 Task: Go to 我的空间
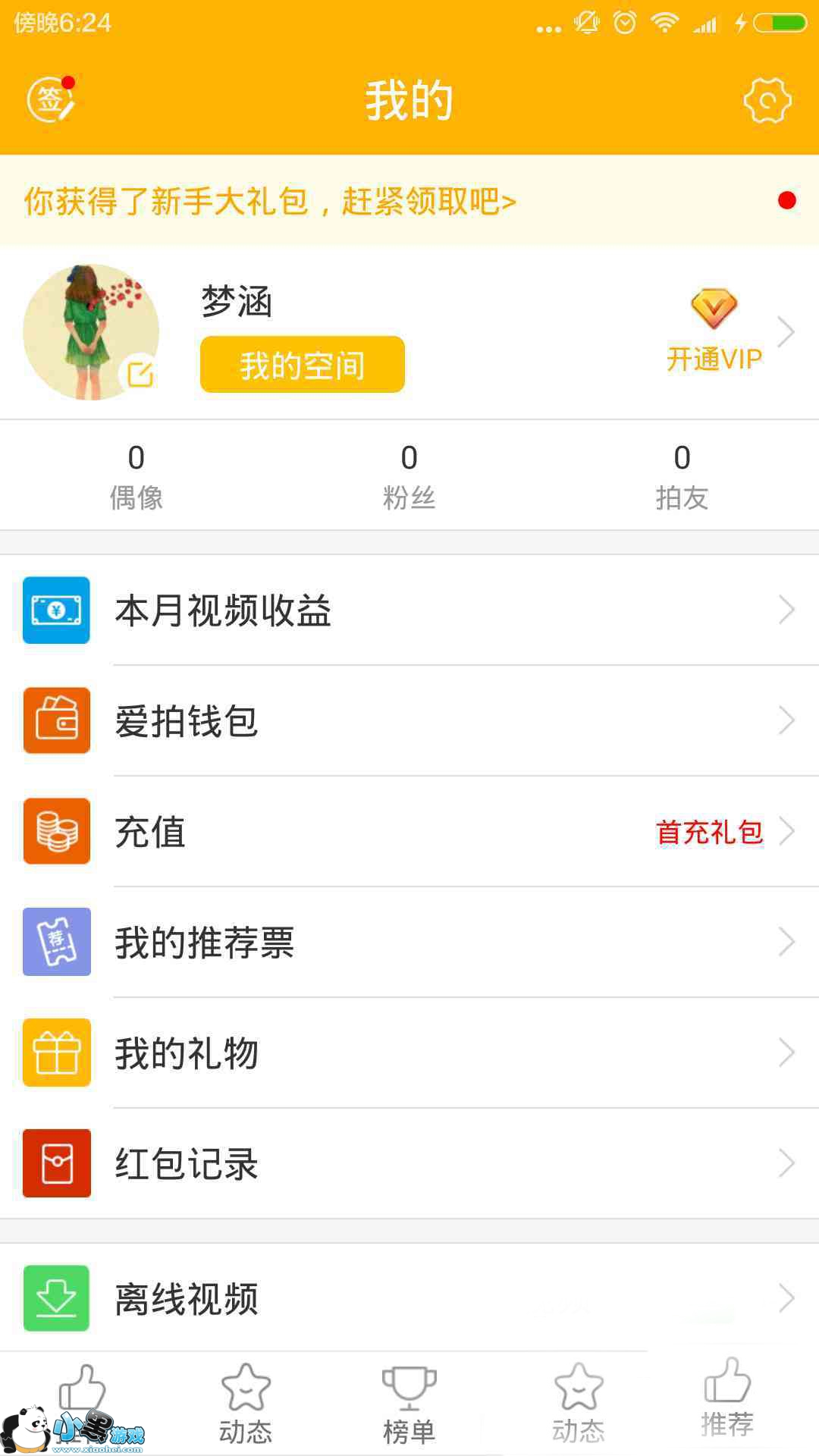tap(302, 365)
